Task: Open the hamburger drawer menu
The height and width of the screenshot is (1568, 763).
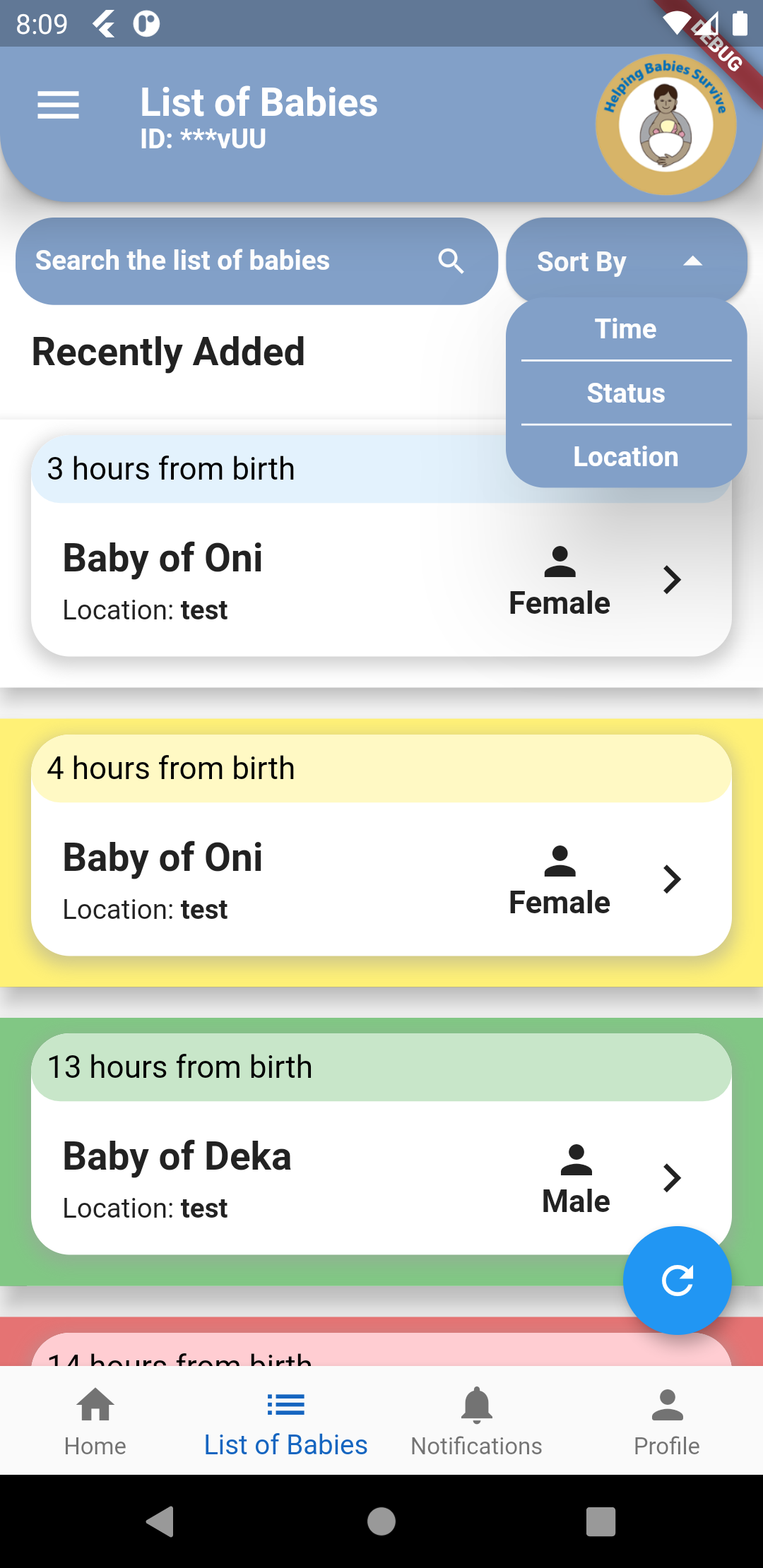Action: point(58,105)
